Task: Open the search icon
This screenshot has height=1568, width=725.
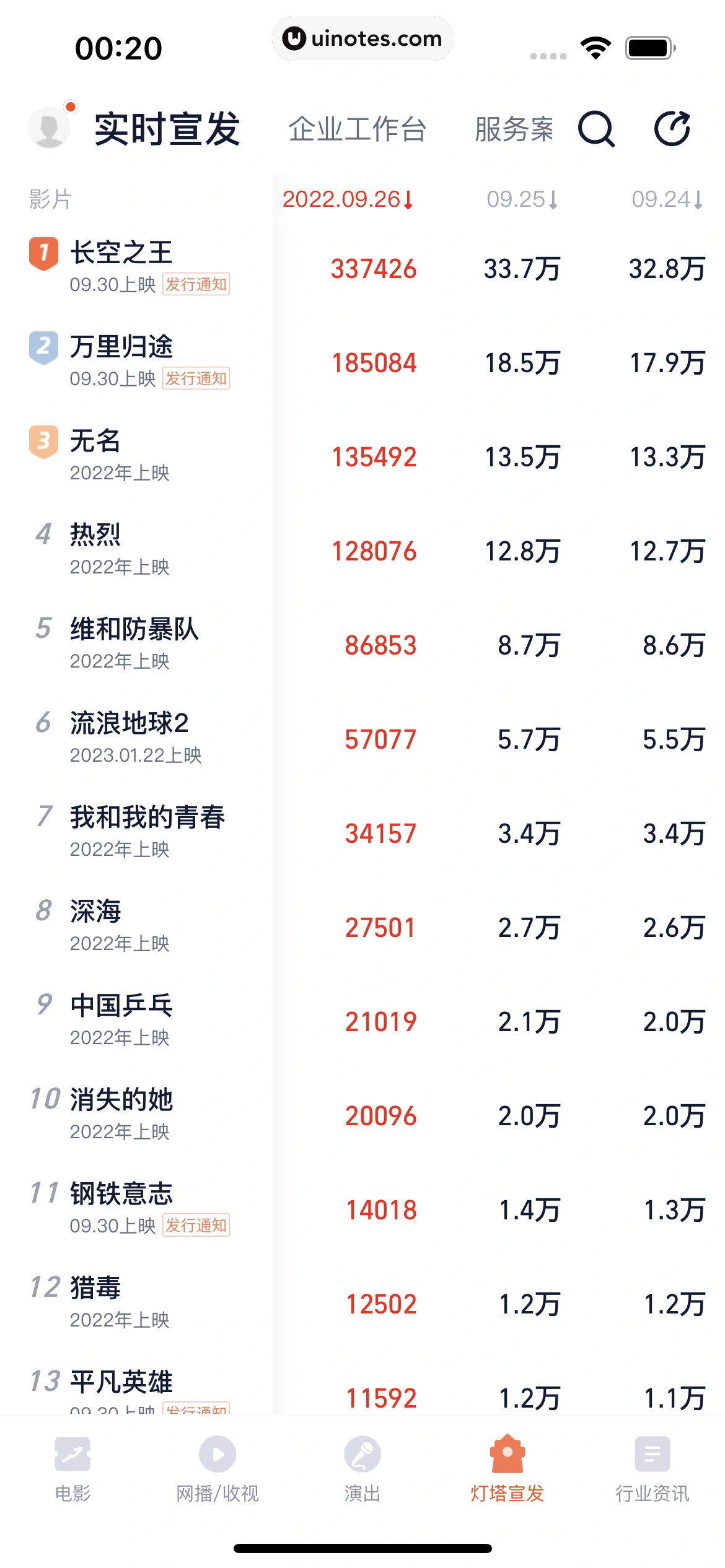Action: [x=596, y=129]
